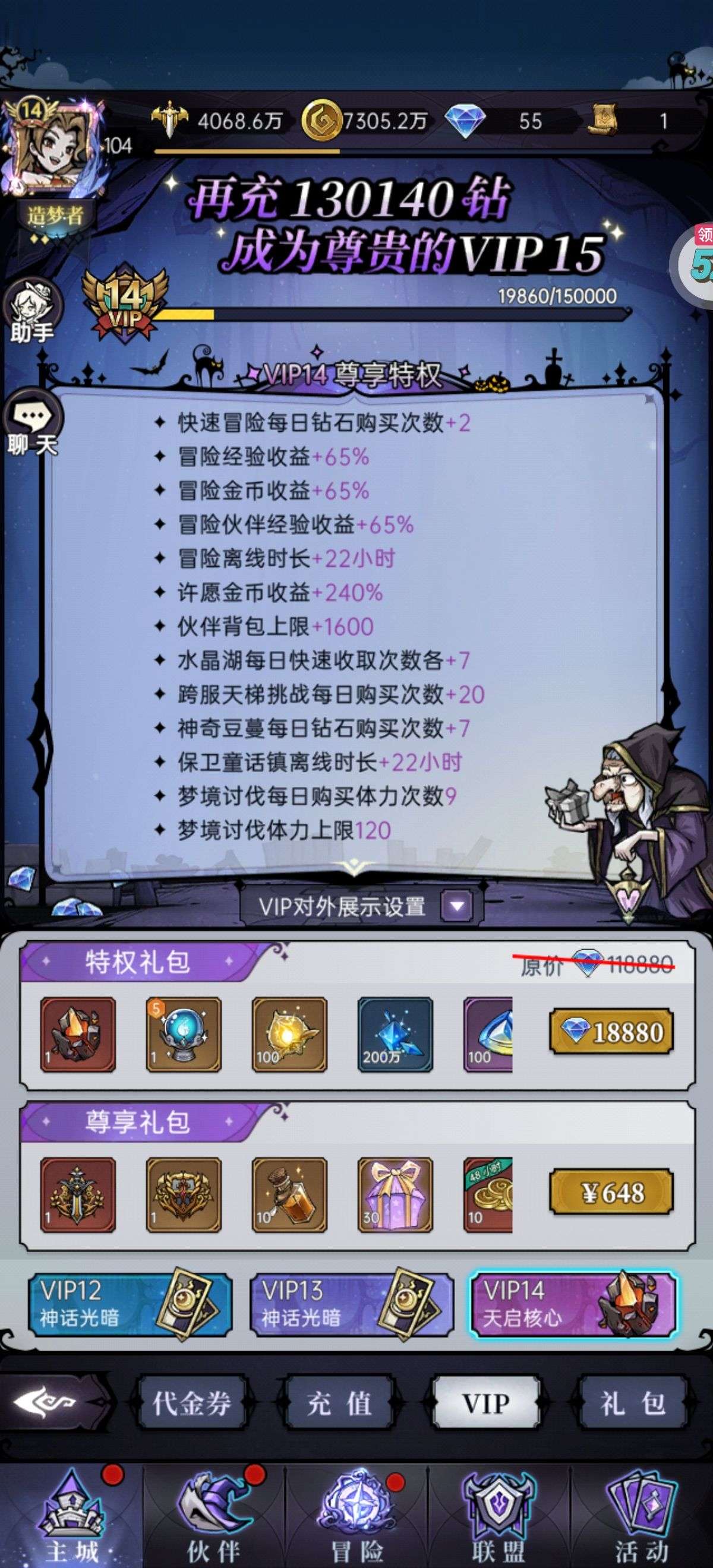This screenshot has width=713, height=1568.
Task: Switch to the 充值 tab
Action: pos(339,1402)
